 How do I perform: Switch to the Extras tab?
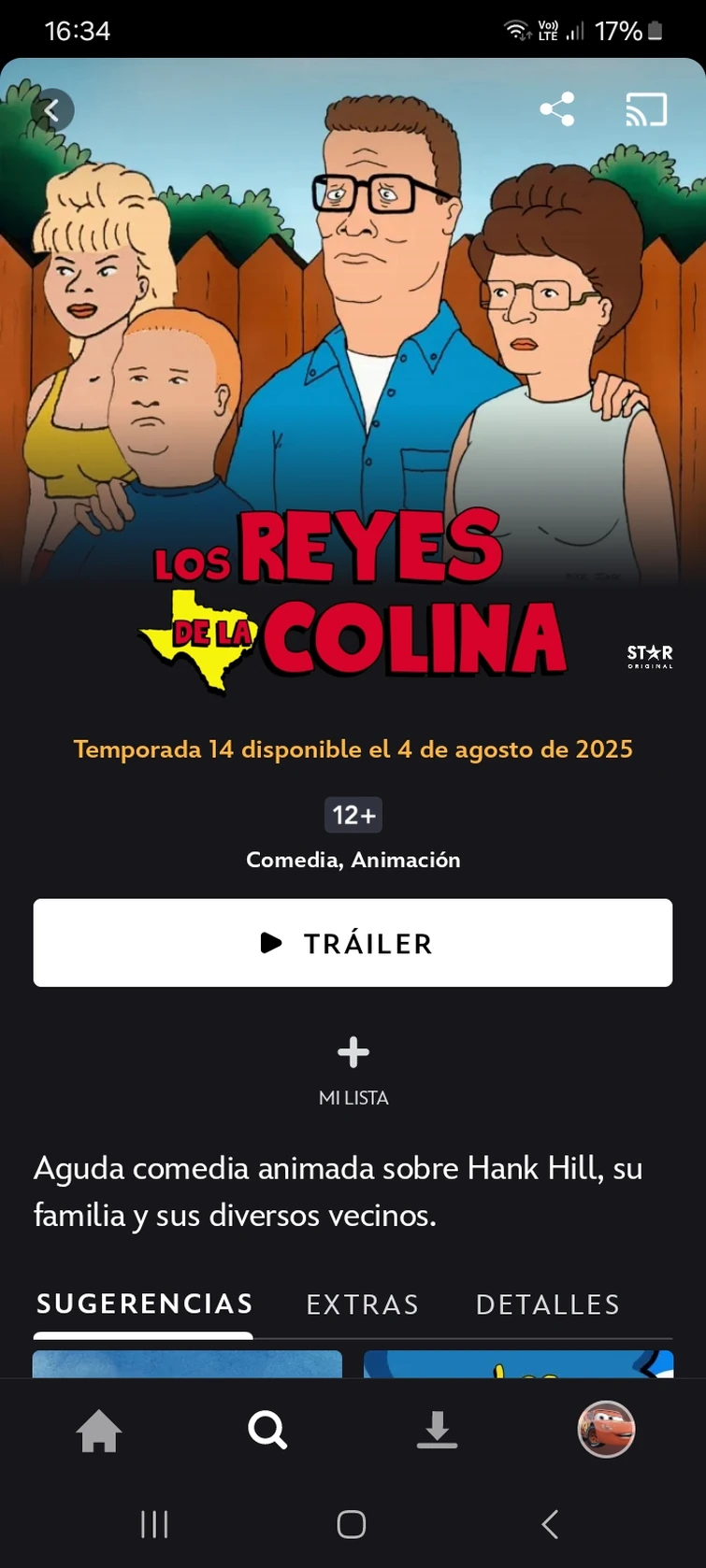(x=362, y=1304)
